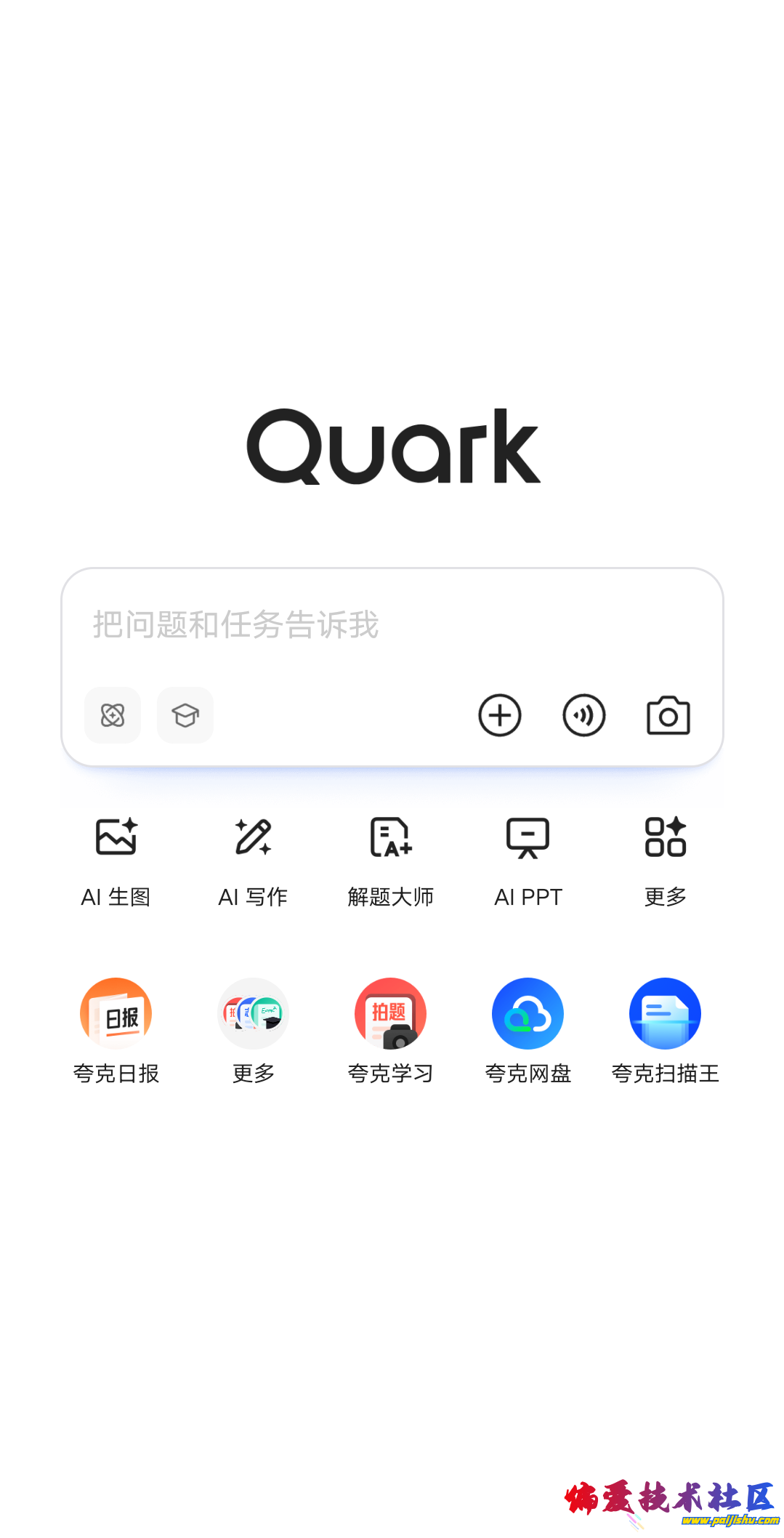Image resolution: width=784 pixels, height=1538 pixels.
Task: Open AI 生图 image generator
Action: 116,859
